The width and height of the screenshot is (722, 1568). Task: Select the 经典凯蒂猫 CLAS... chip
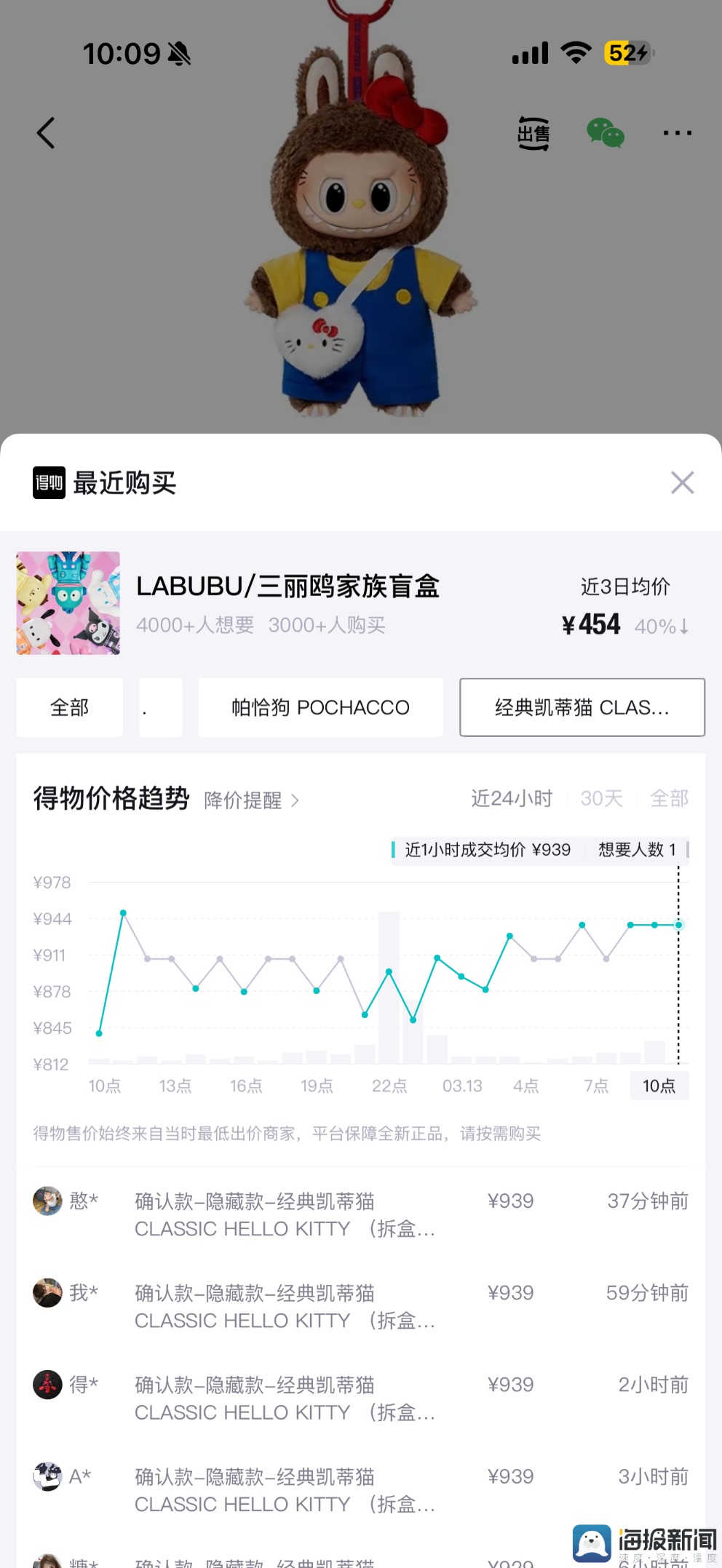582,707
